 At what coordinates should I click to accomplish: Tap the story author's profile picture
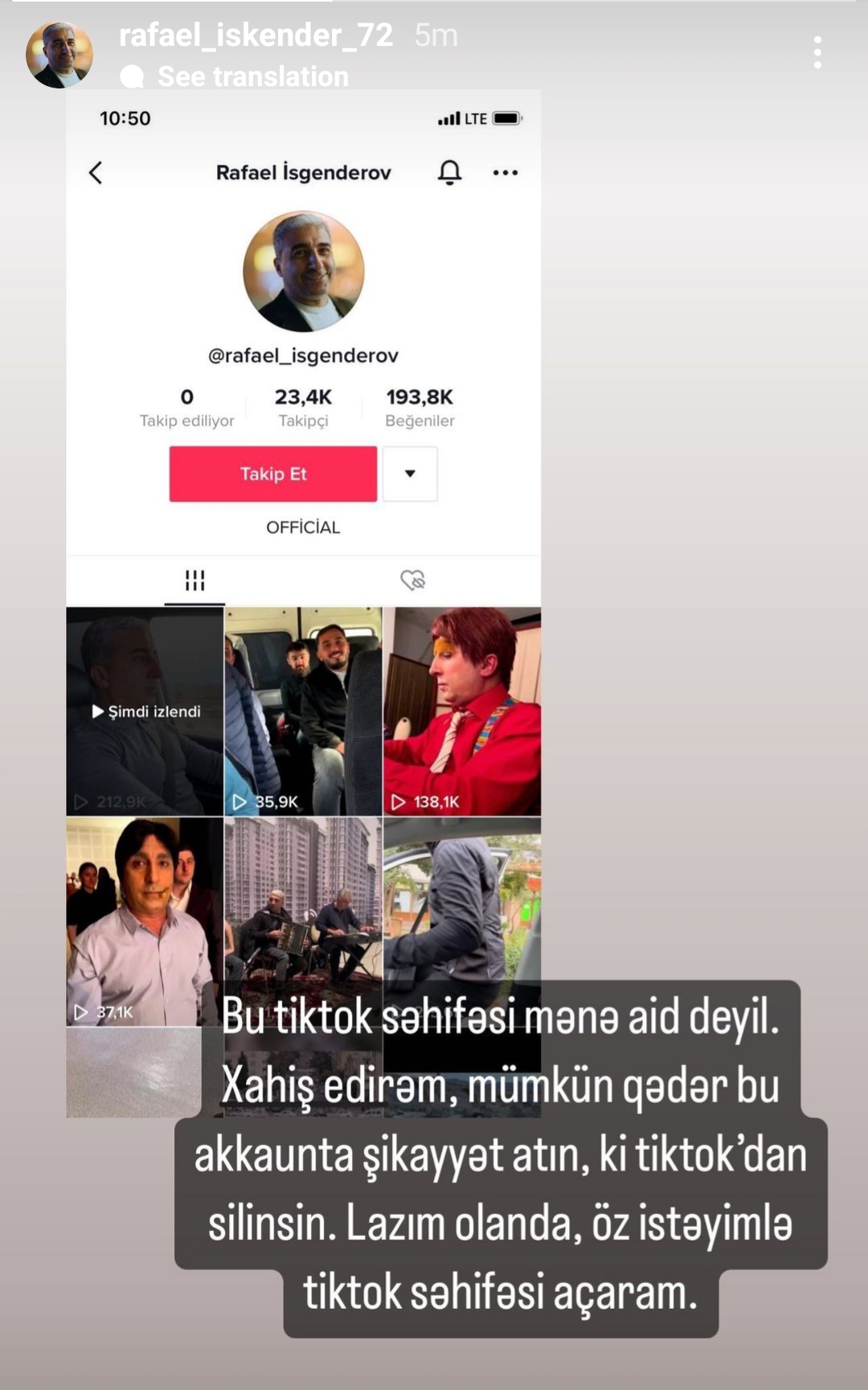59,55
